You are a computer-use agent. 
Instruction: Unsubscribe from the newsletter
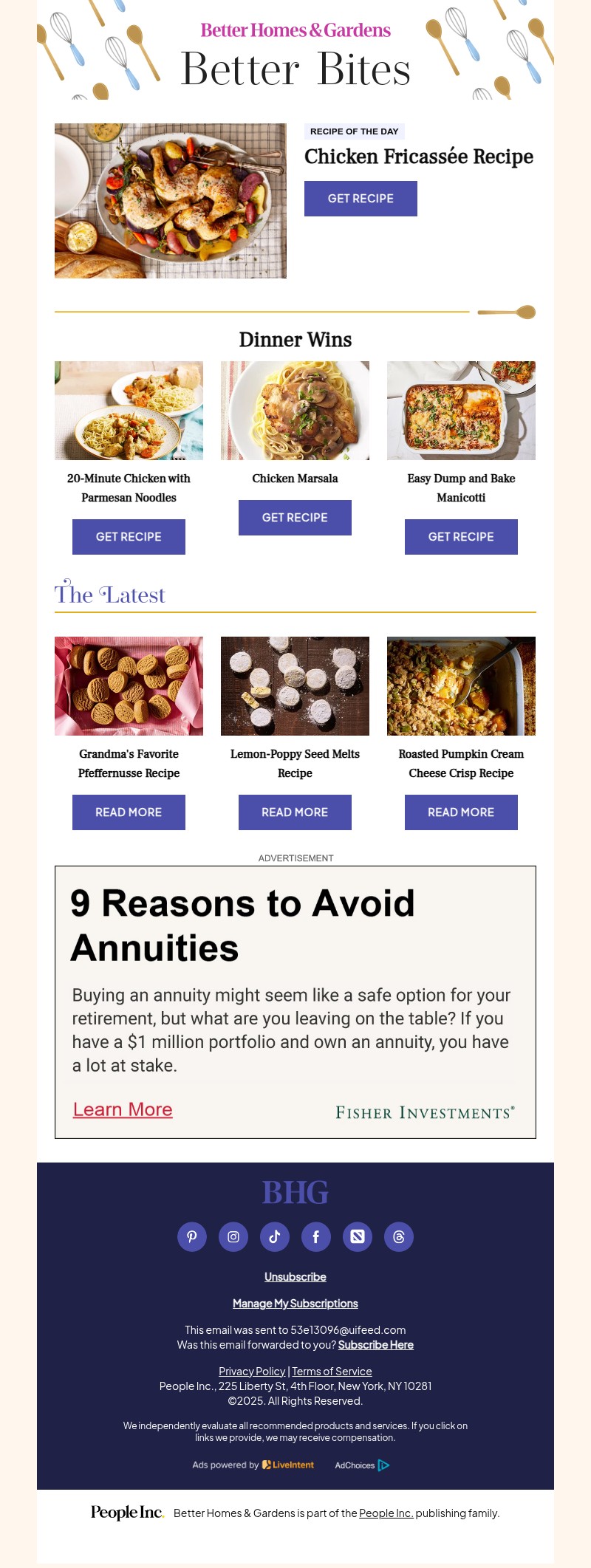click(295, 1276)
